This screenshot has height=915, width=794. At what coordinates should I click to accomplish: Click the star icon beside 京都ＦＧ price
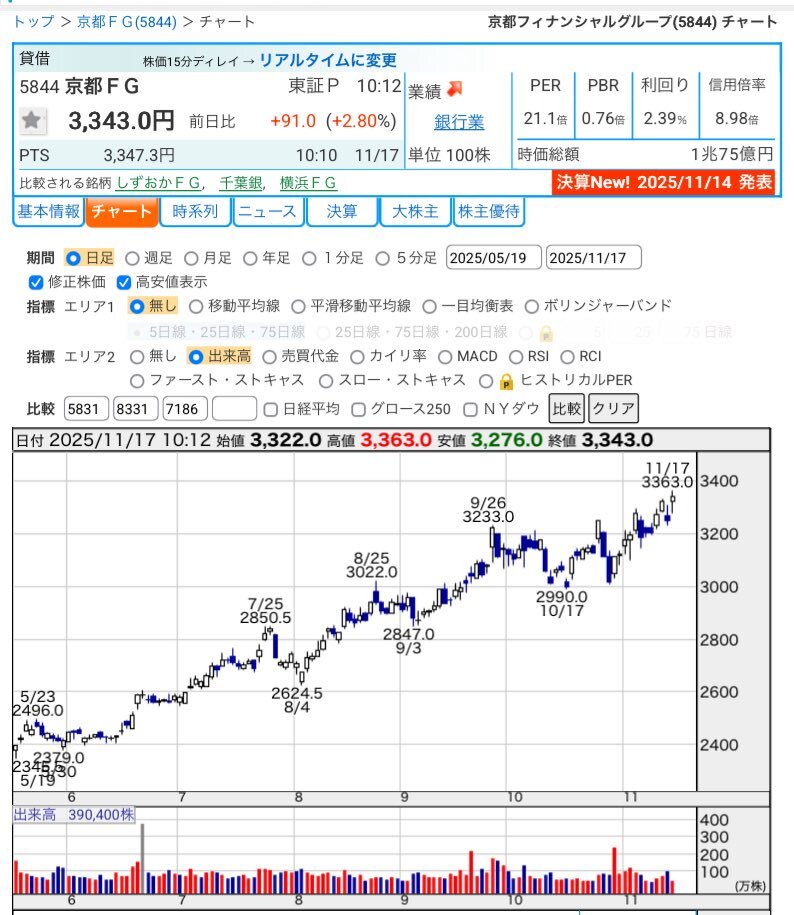pyautogui.click(x=31, y=120)
